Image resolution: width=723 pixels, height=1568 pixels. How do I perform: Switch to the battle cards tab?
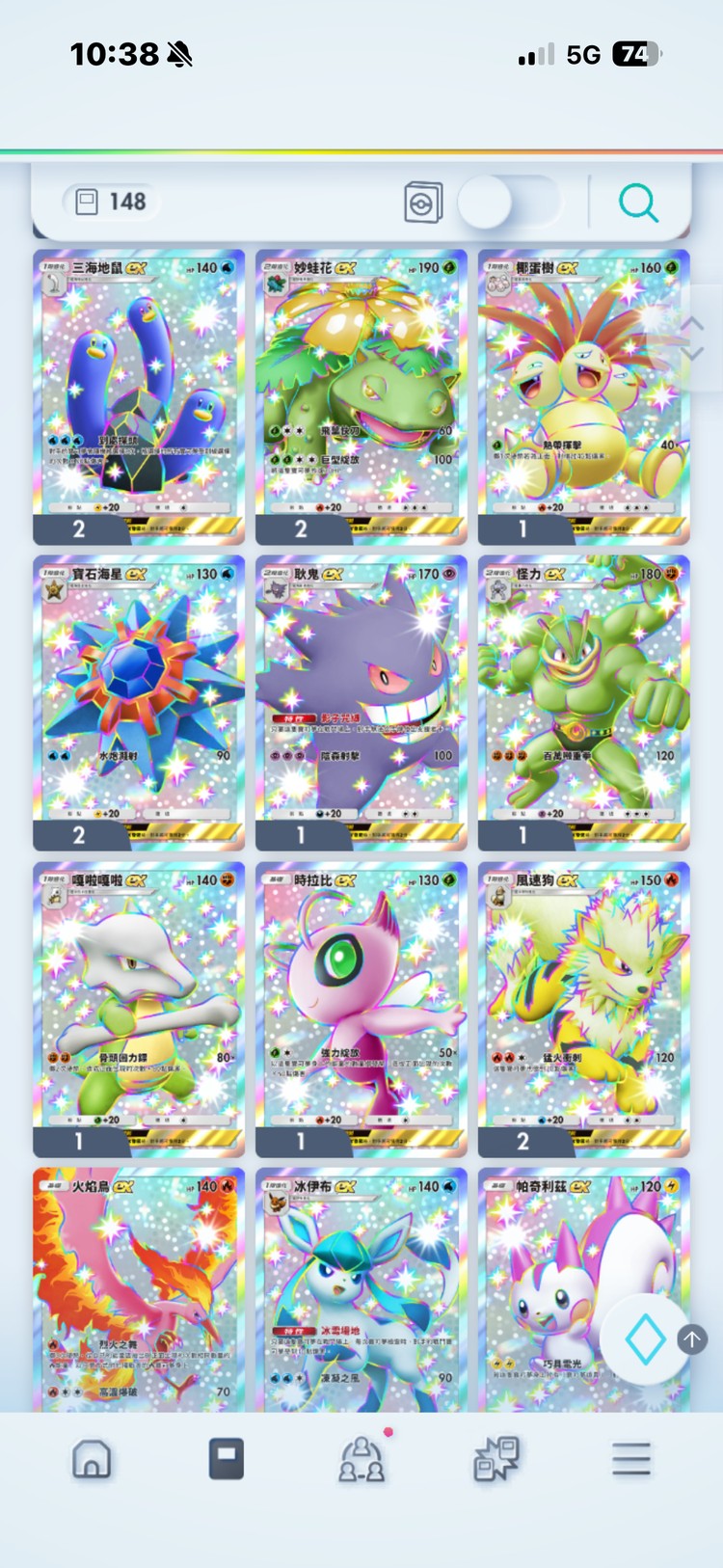click(x=496, y=1459)
